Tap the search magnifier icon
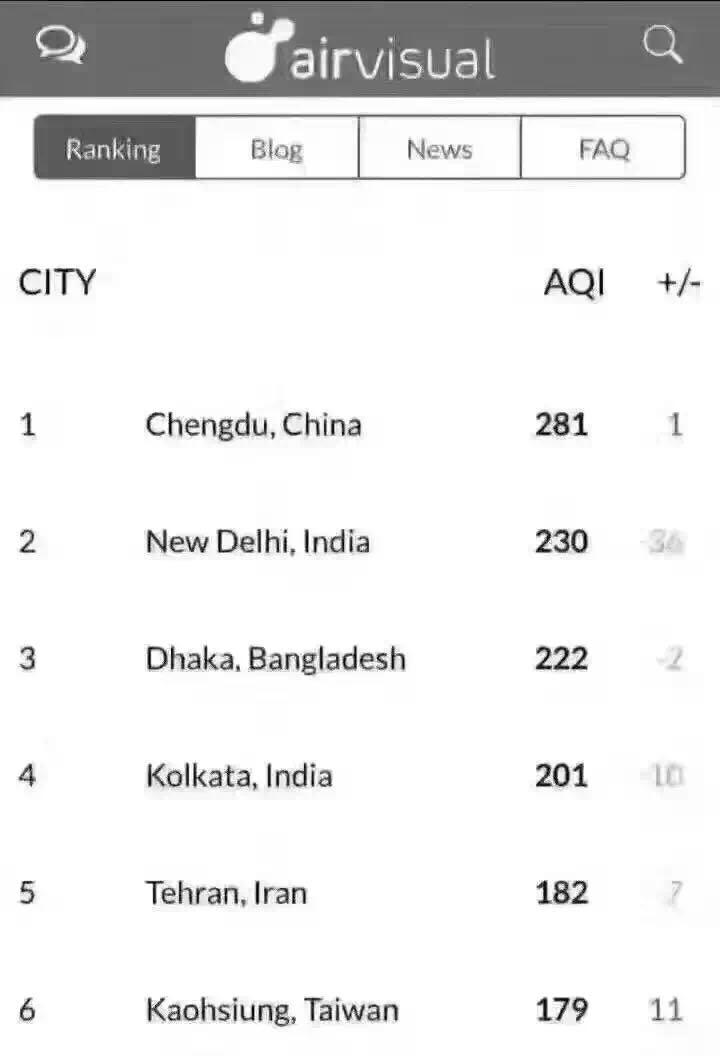The height and width of the screenshot is (1056, 720). point(661,45)
